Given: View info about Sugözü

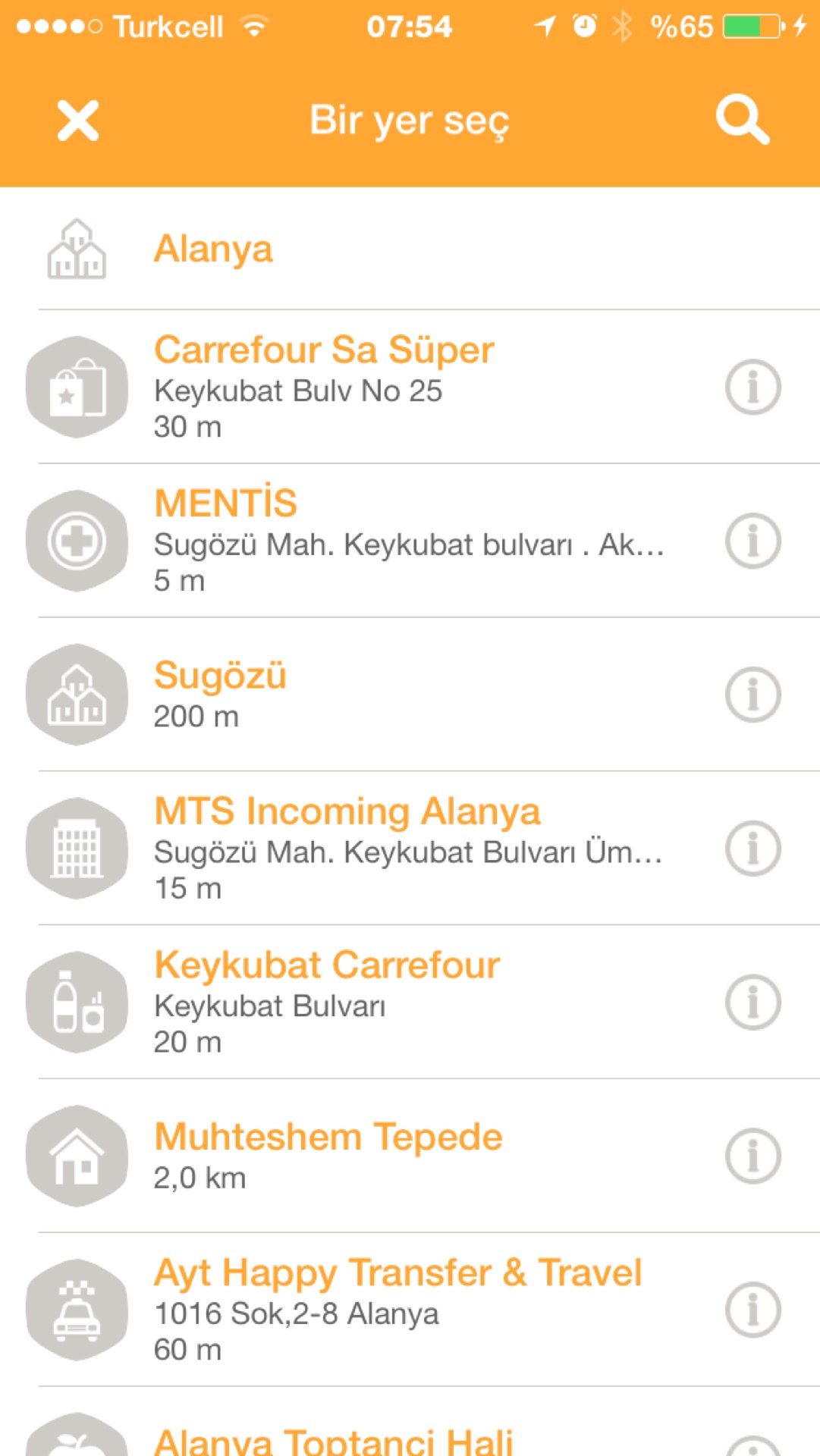Looking at the screenshot, I should point(752,695).
